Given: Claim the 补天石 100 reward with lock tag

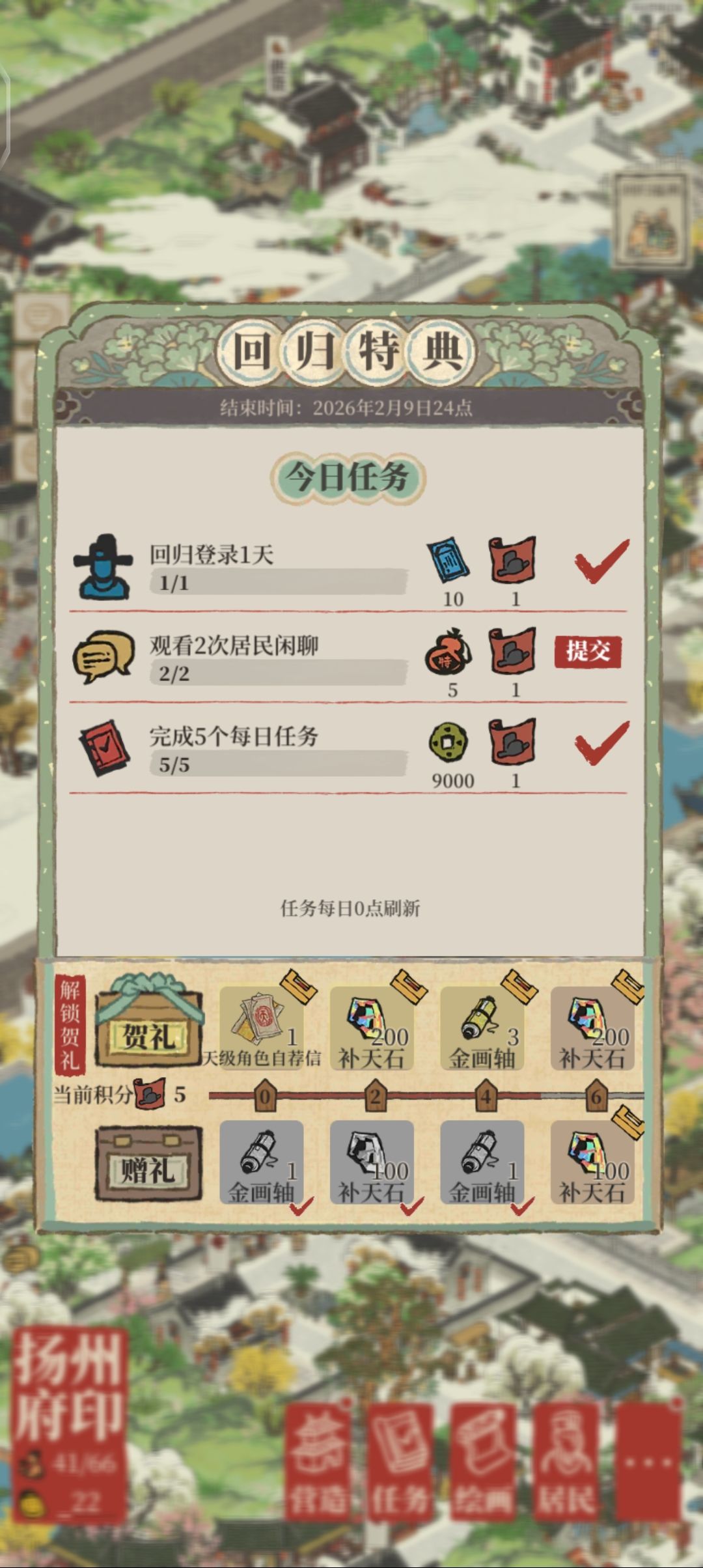Looking at the screenshot, I should point(593,1162).
